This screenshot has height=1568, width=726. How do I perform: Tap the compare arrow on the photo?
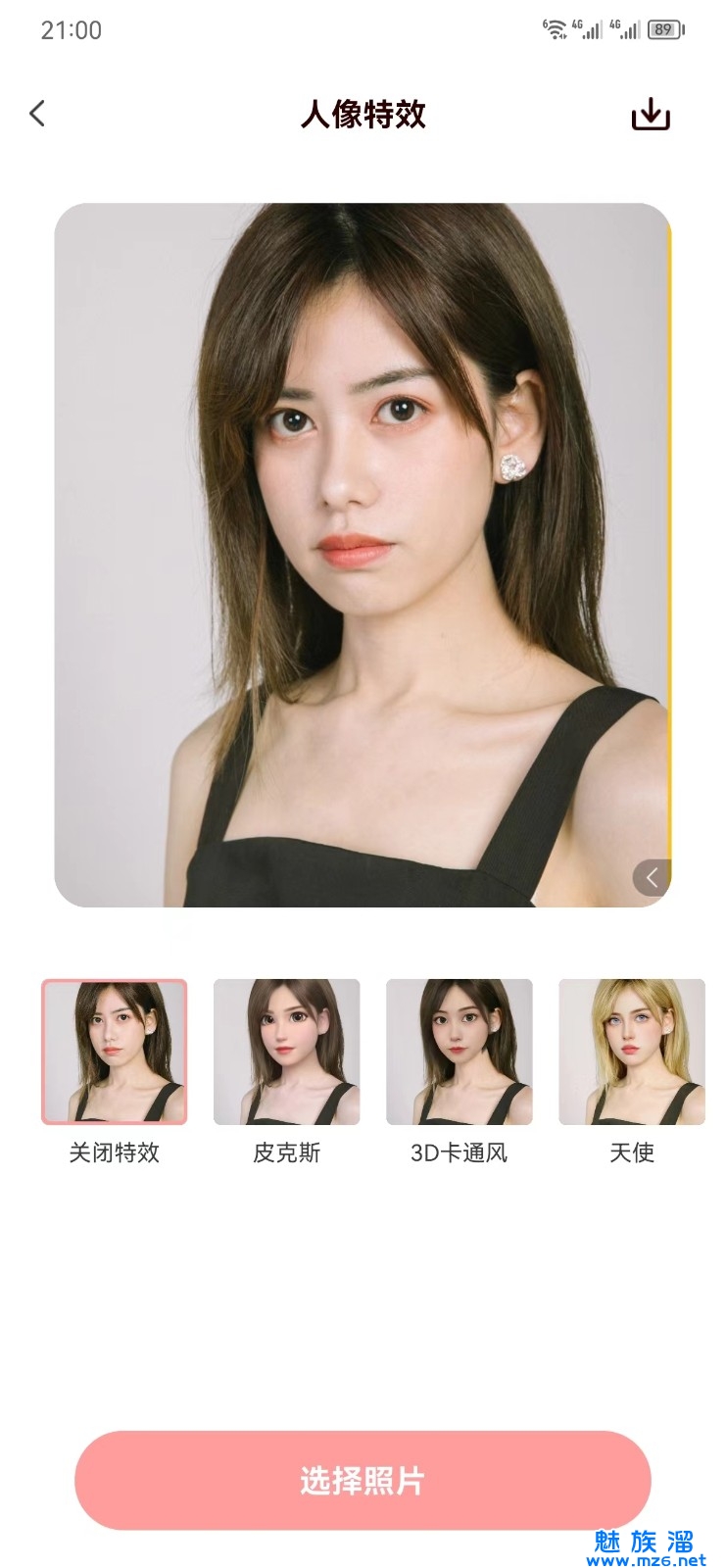pos(652,878)
